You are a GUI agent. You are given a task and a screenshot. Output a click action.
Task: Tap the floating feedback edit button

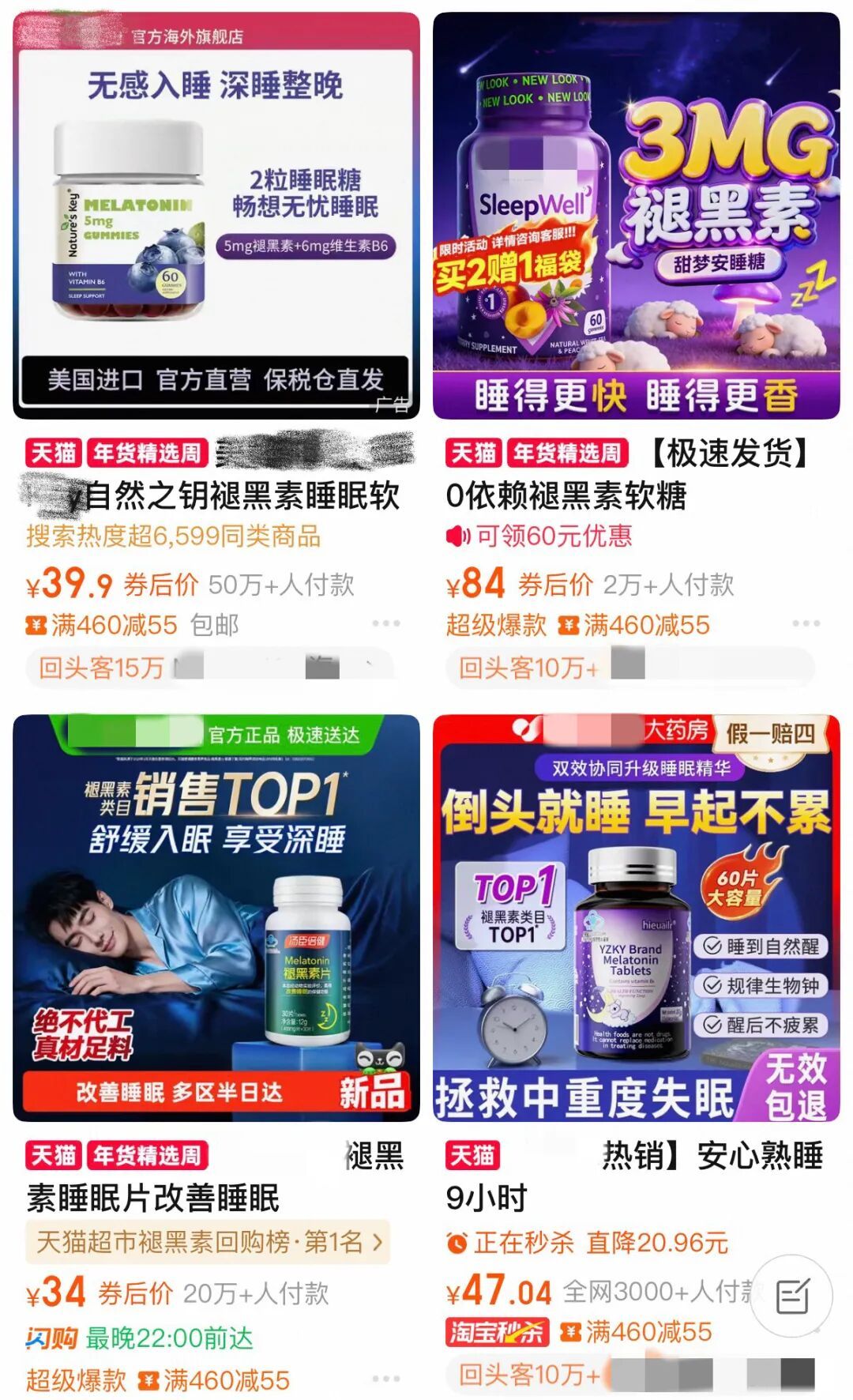click(x=791, y=1296)
